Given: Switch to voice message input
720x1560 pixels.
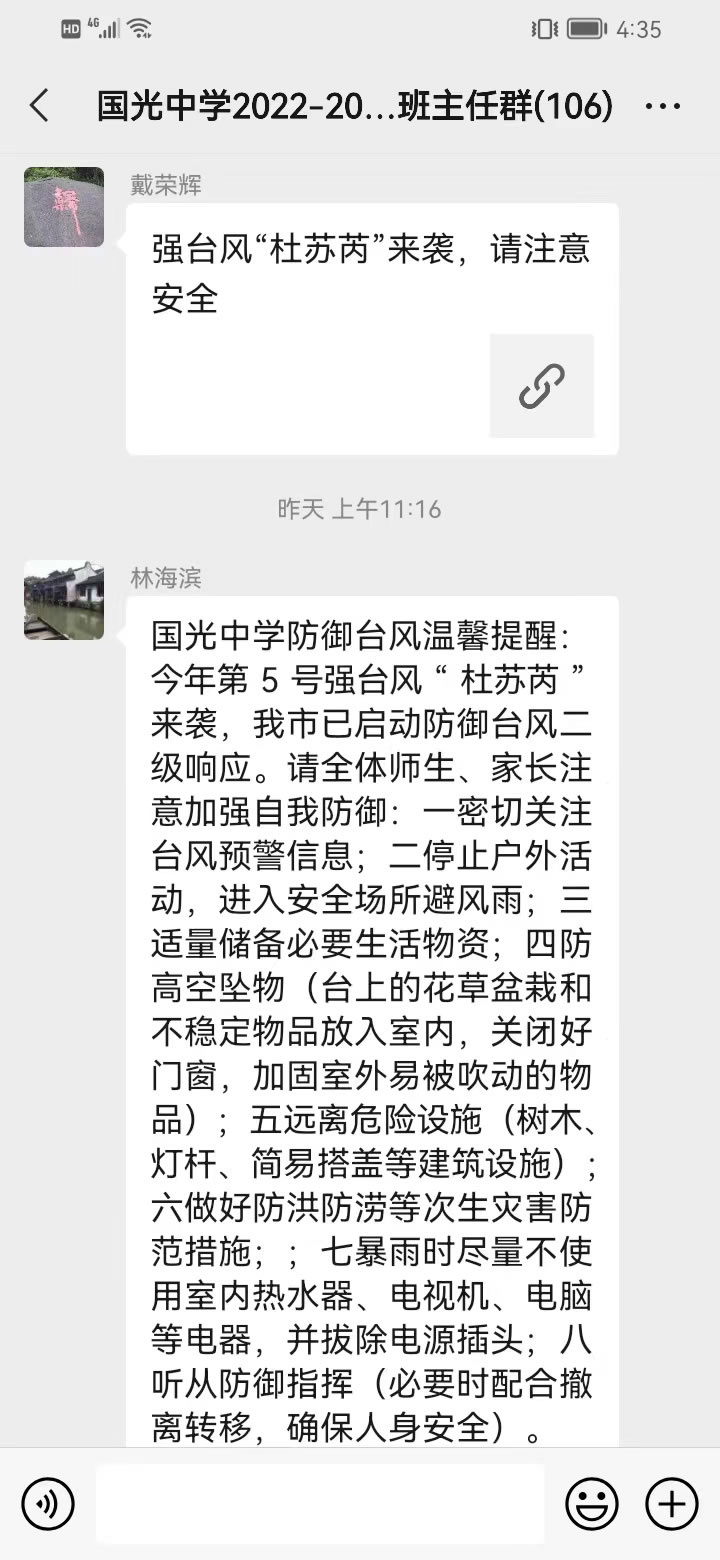Looking at the screenshot, I should click(x=48, y=1503).
